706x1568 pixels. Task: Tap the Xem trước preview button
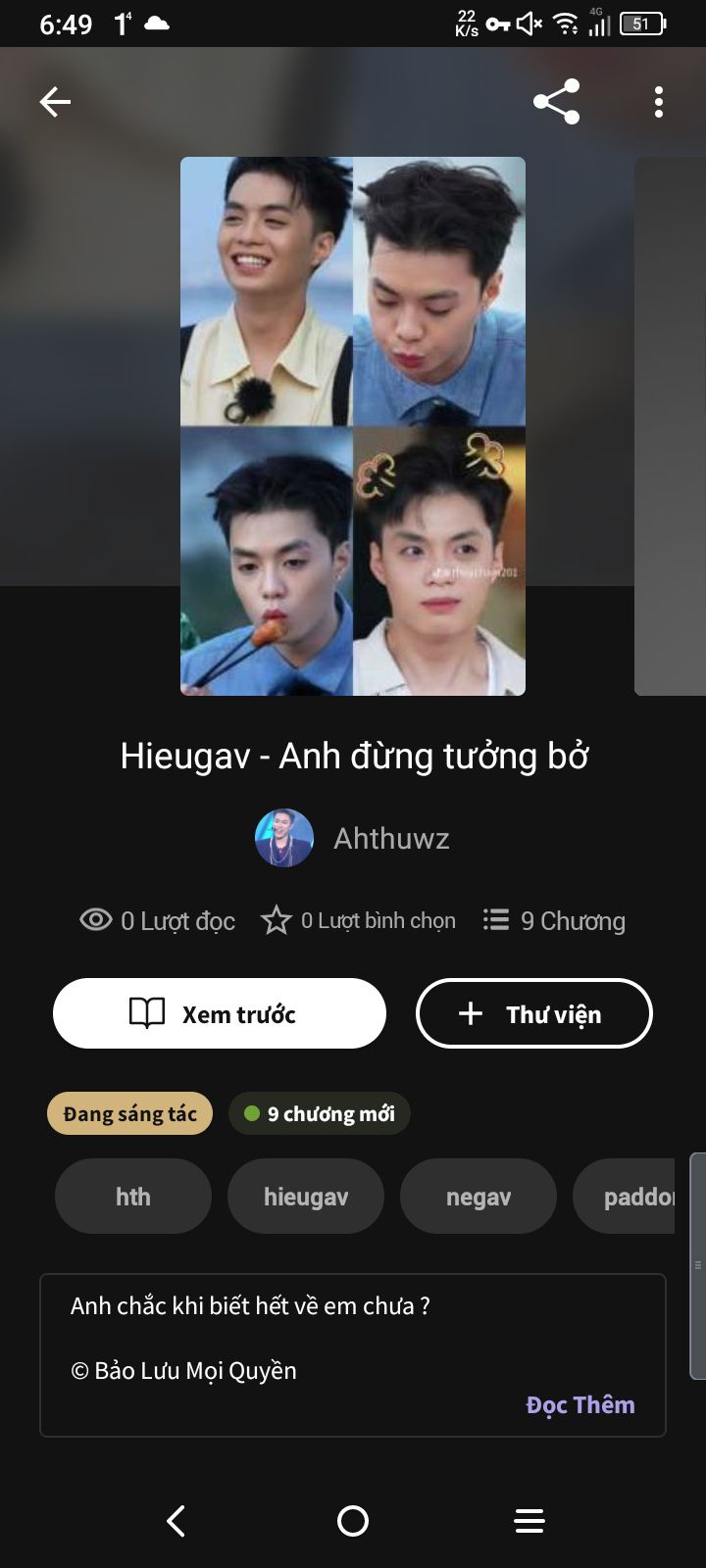pyautogui.click(x=220, y=1013)
